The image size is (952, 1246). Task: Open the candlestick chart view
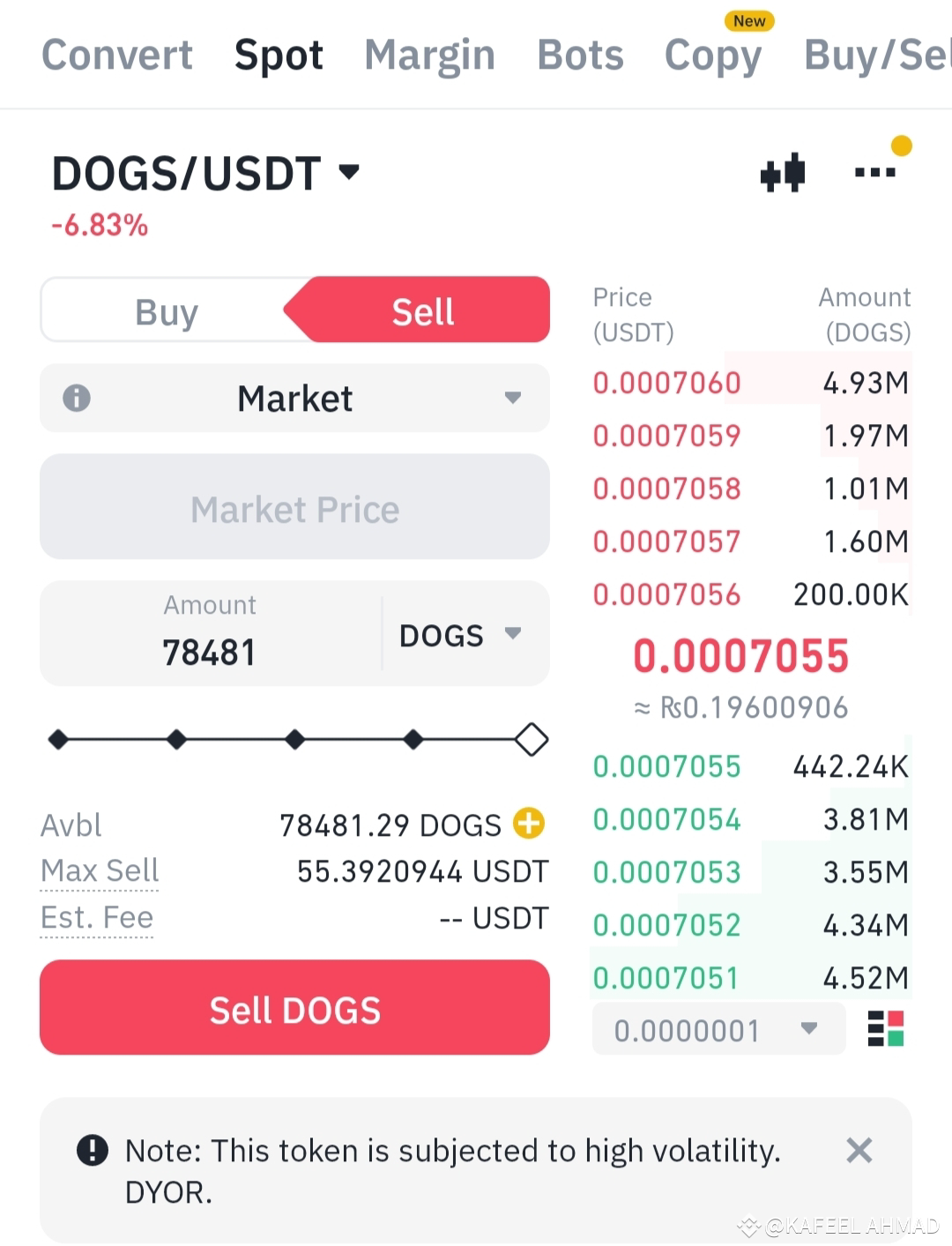[784, 173]
